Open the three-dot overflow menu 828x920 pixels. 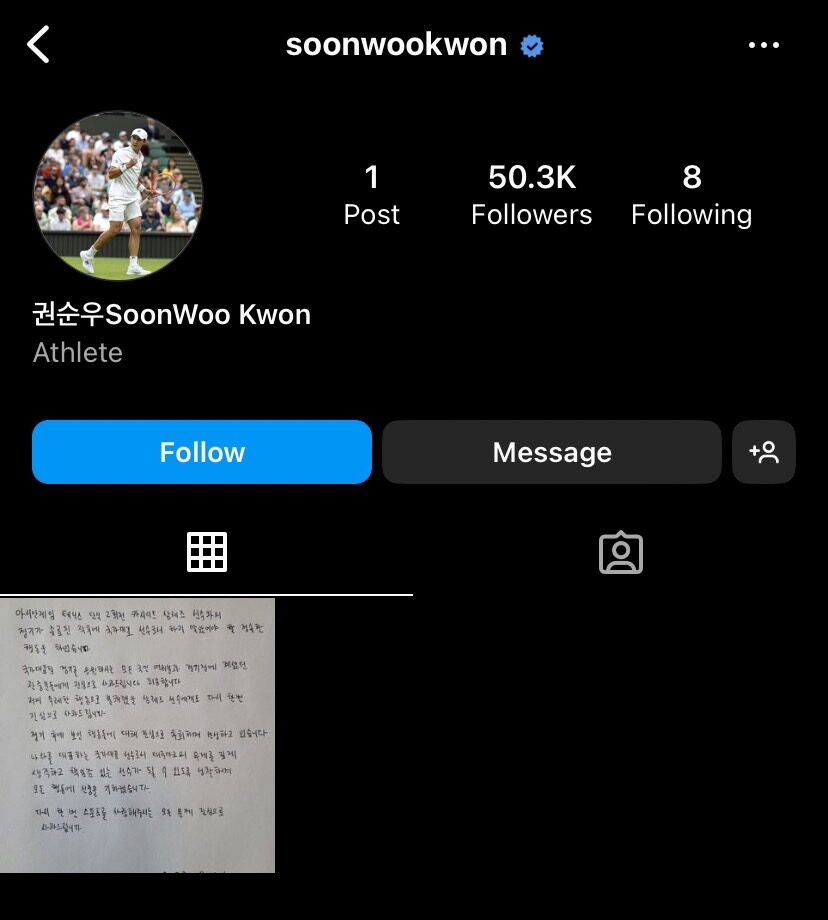[763, 45]
